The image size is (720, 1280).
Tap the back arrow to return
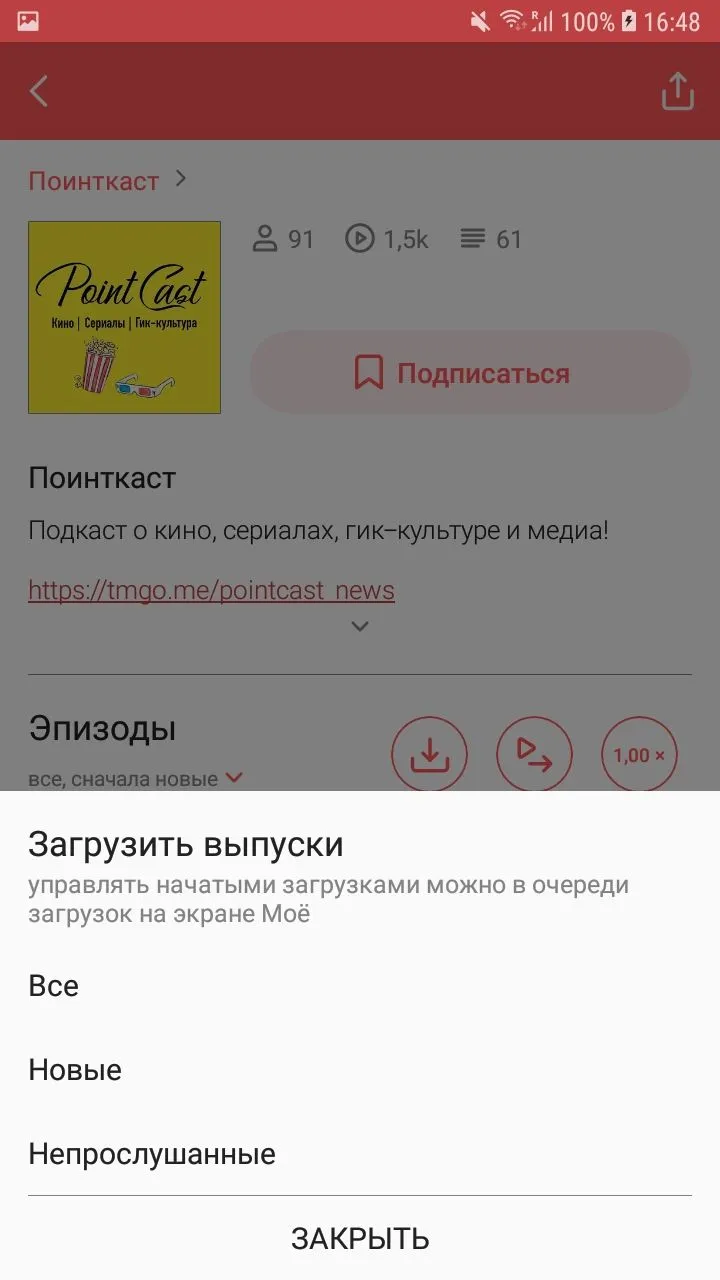pyautogui.click(x=38, y=91)
